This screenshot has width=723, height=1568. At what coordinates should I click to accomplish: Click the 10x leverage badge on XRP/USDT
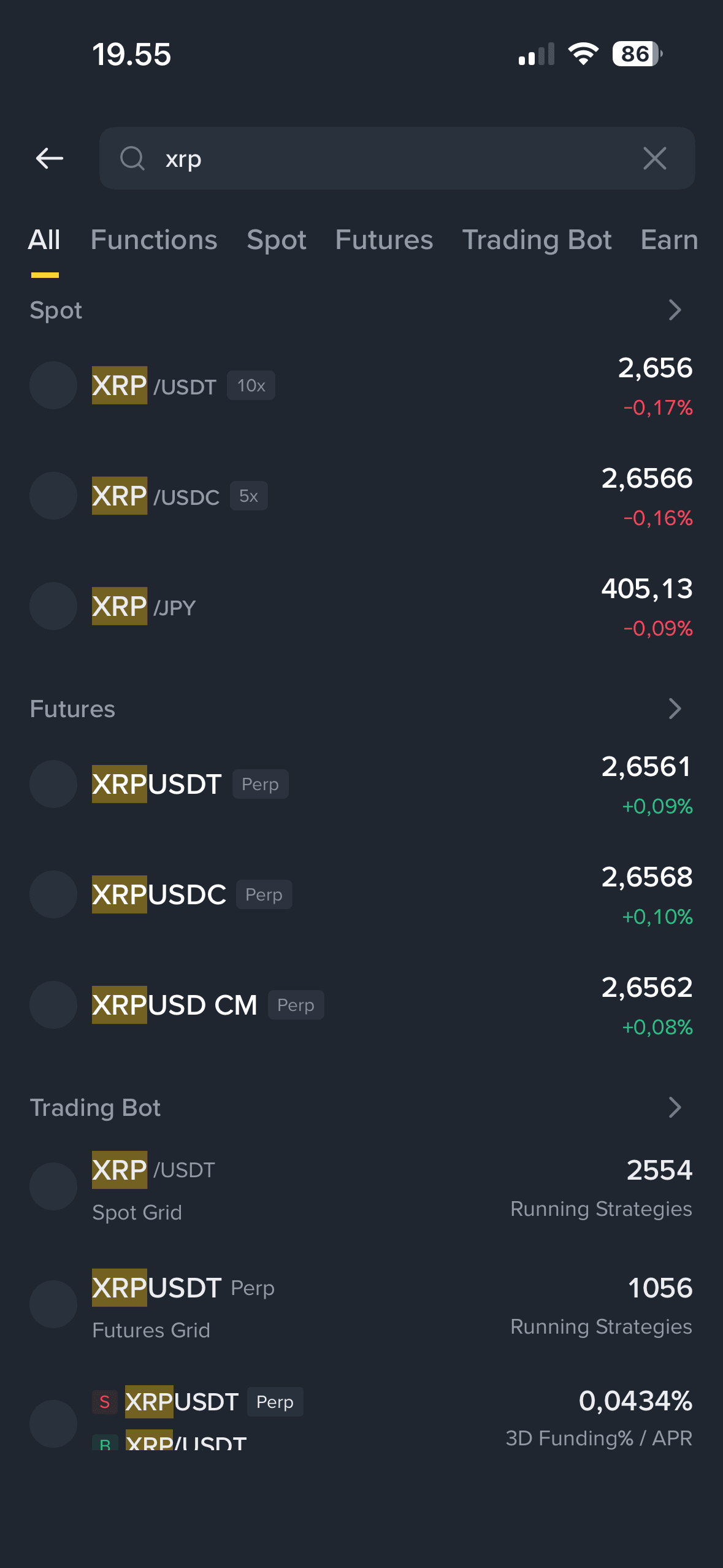pos(251,385)
